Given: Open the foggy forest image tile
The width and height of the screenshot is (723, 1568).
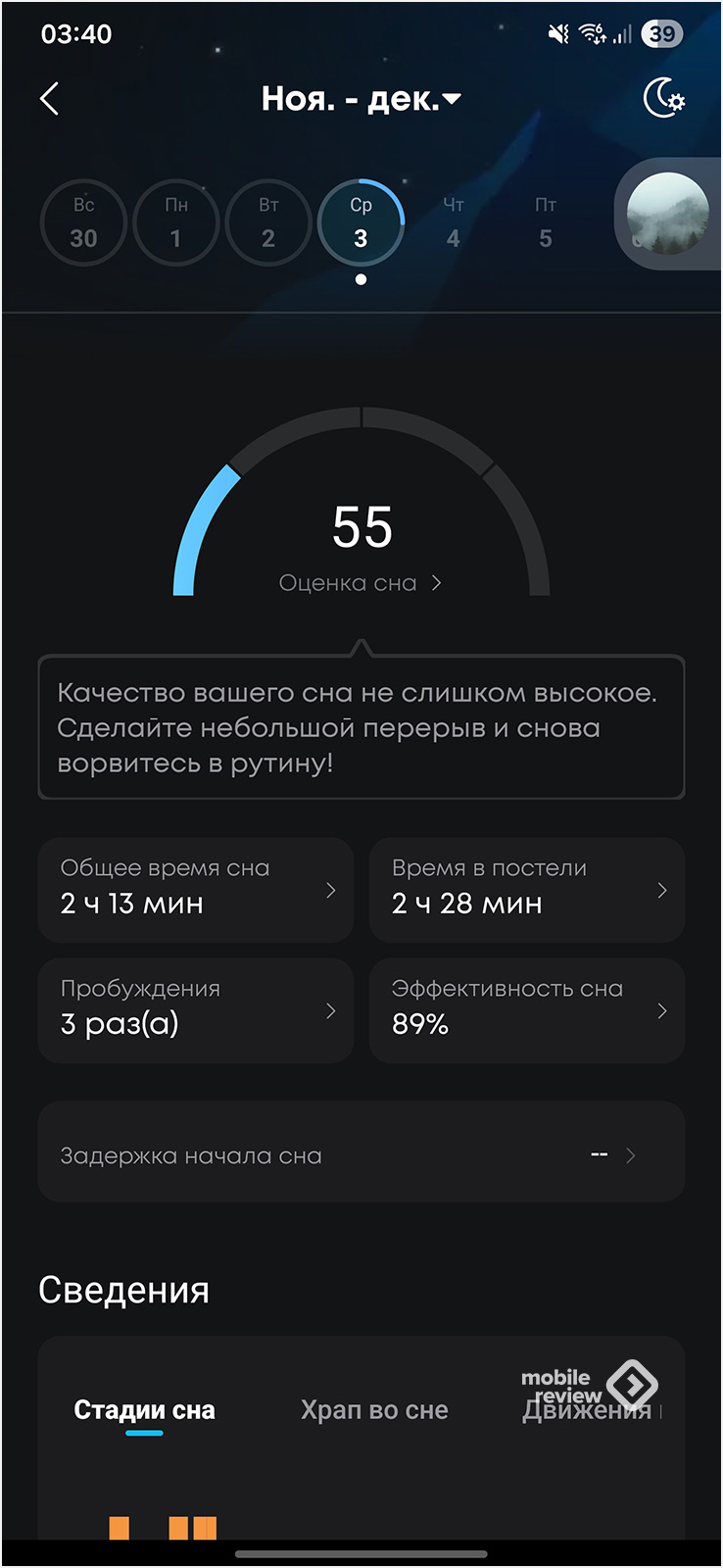Looking at the screenshot, I should pyautogui.click(x=668, y=214).
